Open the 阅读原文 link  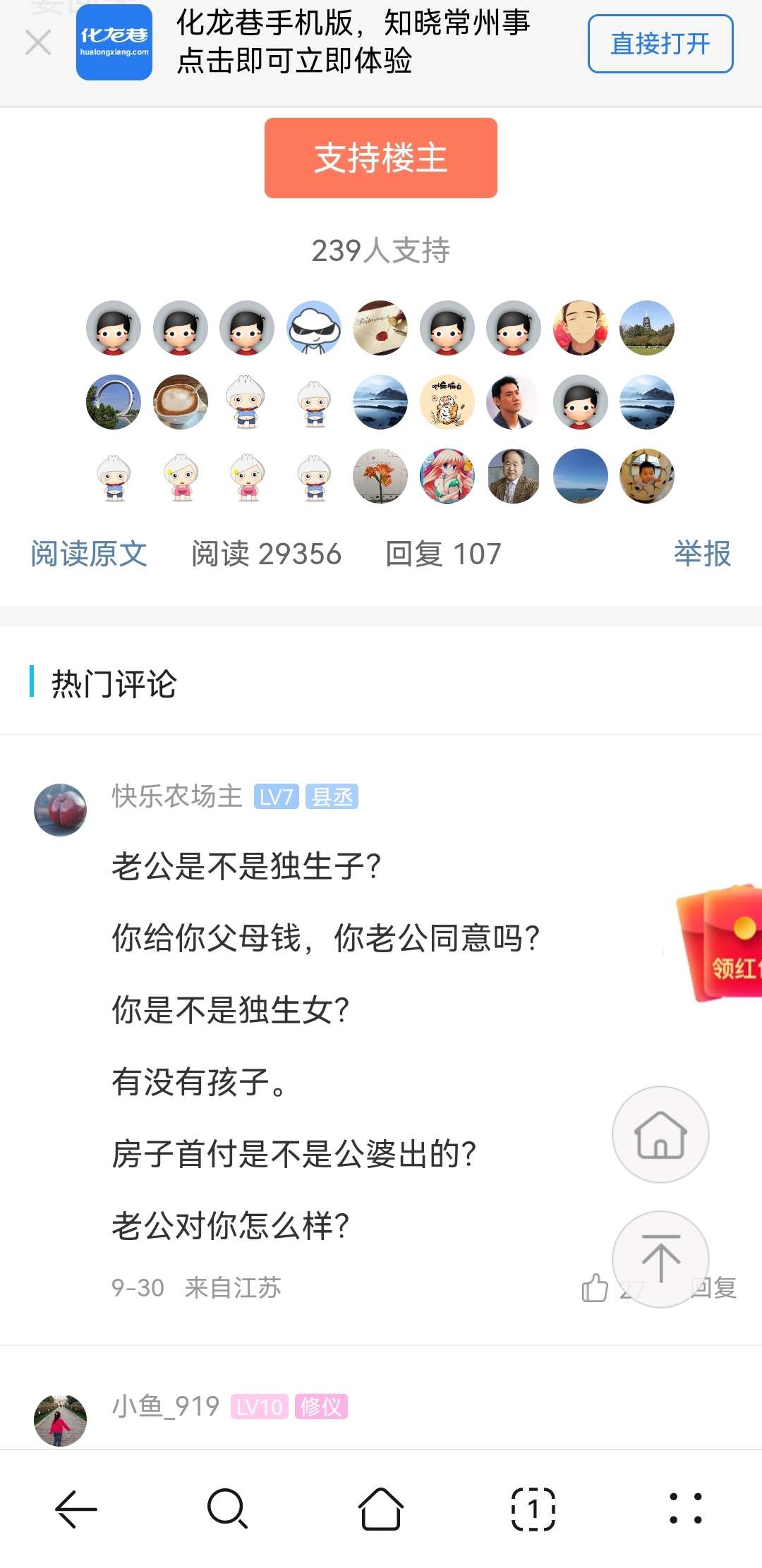click(x=89, y=554)
